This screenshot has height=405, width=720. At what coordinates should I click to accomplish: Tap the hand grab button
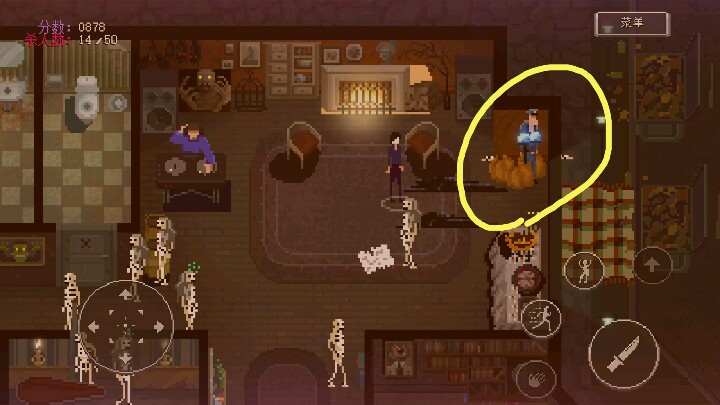pos(536,378)
